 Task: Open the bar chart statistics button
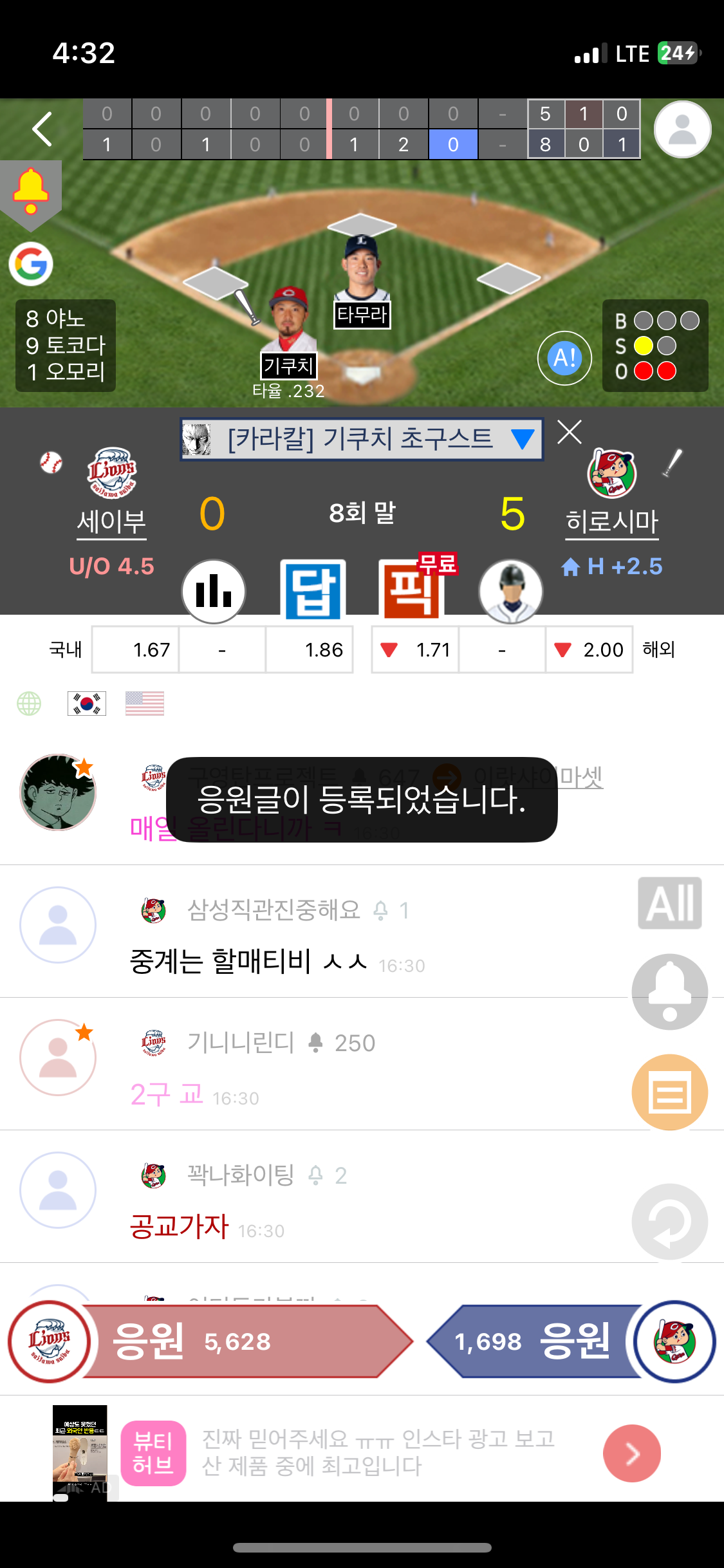point(214,591)
